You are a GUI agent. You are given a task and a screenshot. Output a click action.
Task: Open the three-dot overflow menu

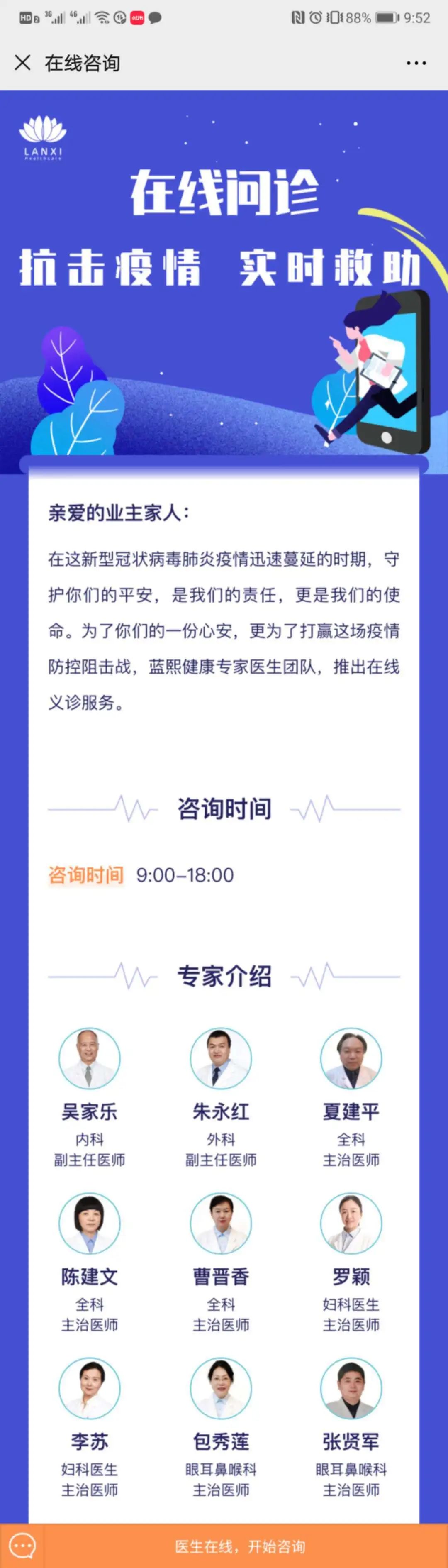[x=416, y=63]
